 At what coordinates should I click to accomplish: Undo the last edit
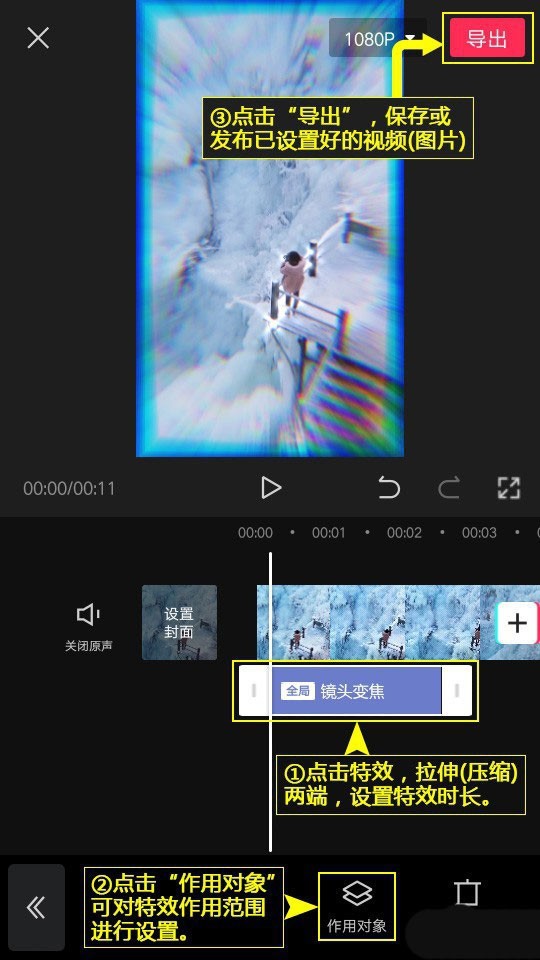tap(389, 488)
